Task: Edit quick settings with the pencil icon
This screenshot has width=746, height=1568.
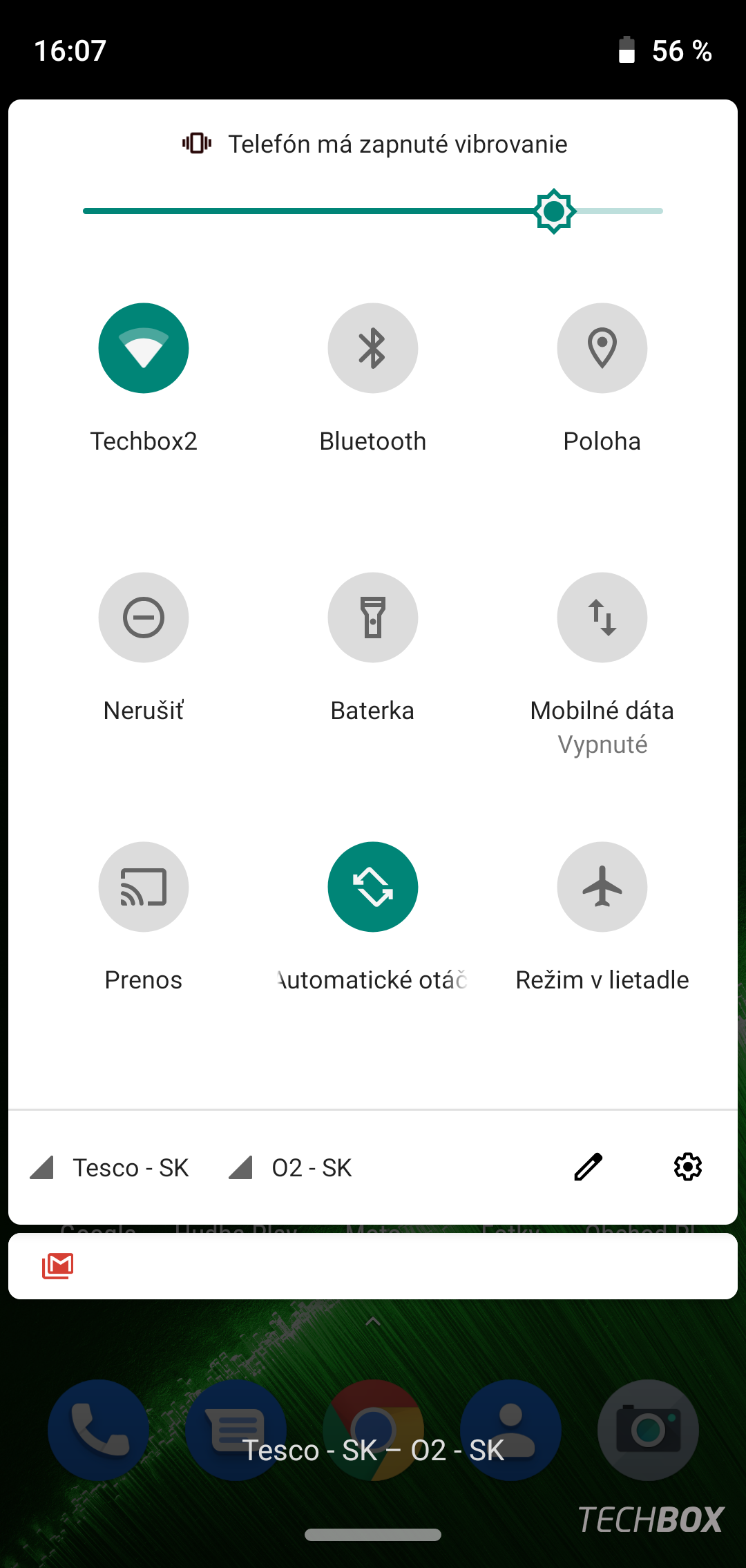Action: pos(589,1167)
